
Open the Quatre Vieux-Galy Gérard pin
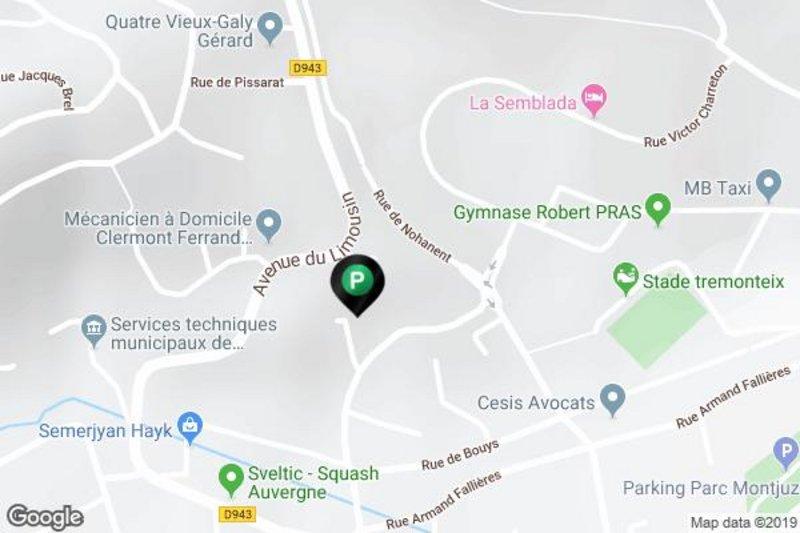tap(269, 27)
